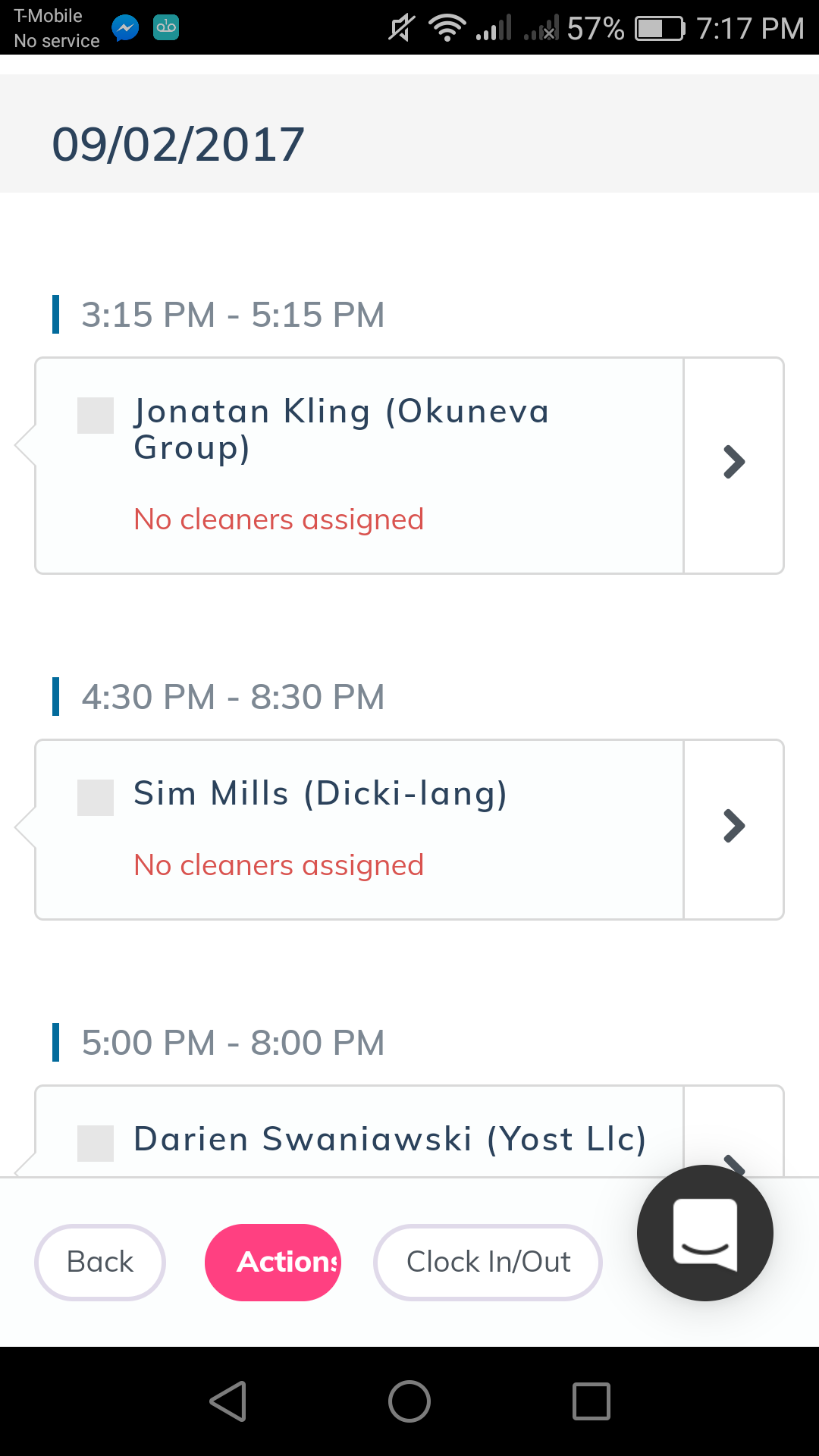Screen dimensions: 819x1456
Task: Open Sim Mills booking details chevron
Action: coord(733,827)
